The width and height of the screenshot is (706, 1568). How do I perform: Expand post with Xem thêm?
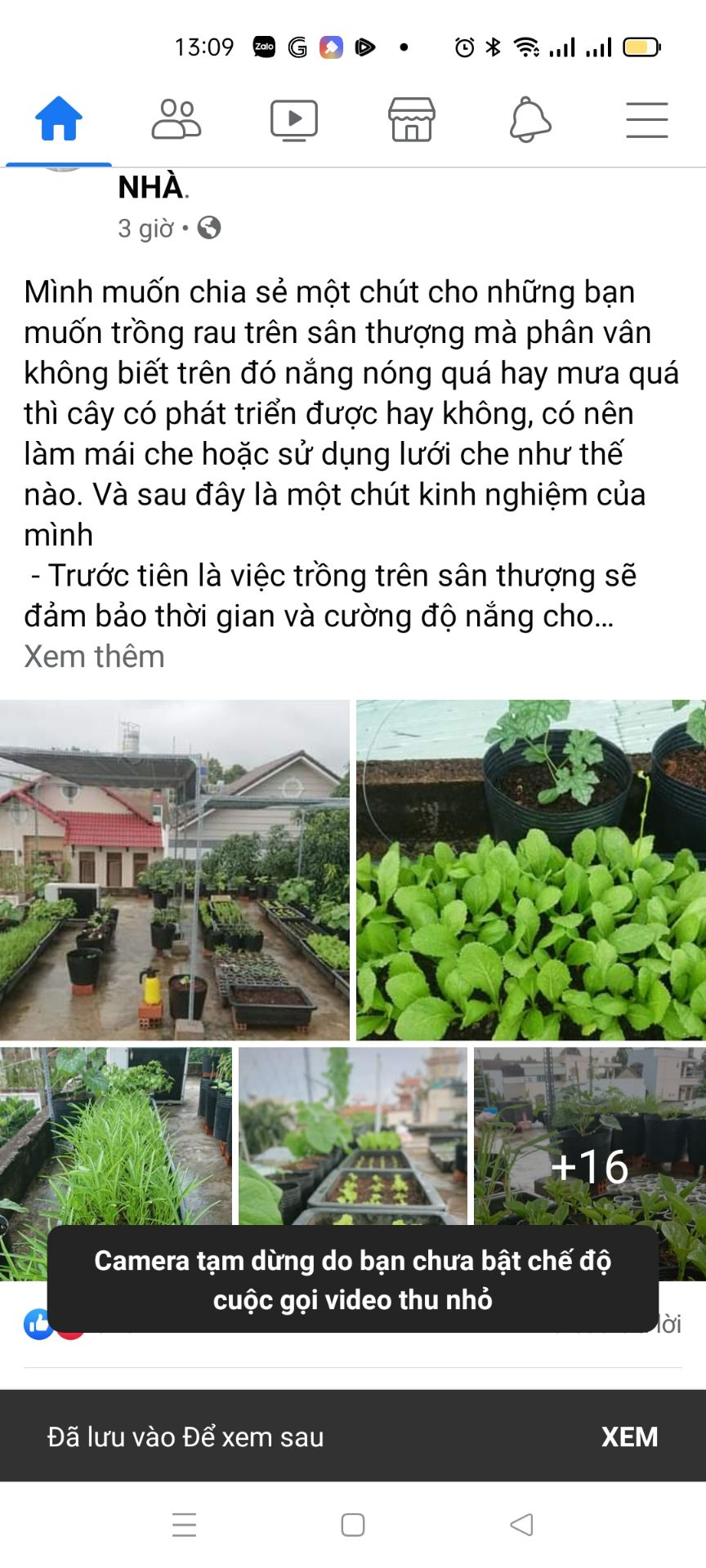[x=94, y=657]
